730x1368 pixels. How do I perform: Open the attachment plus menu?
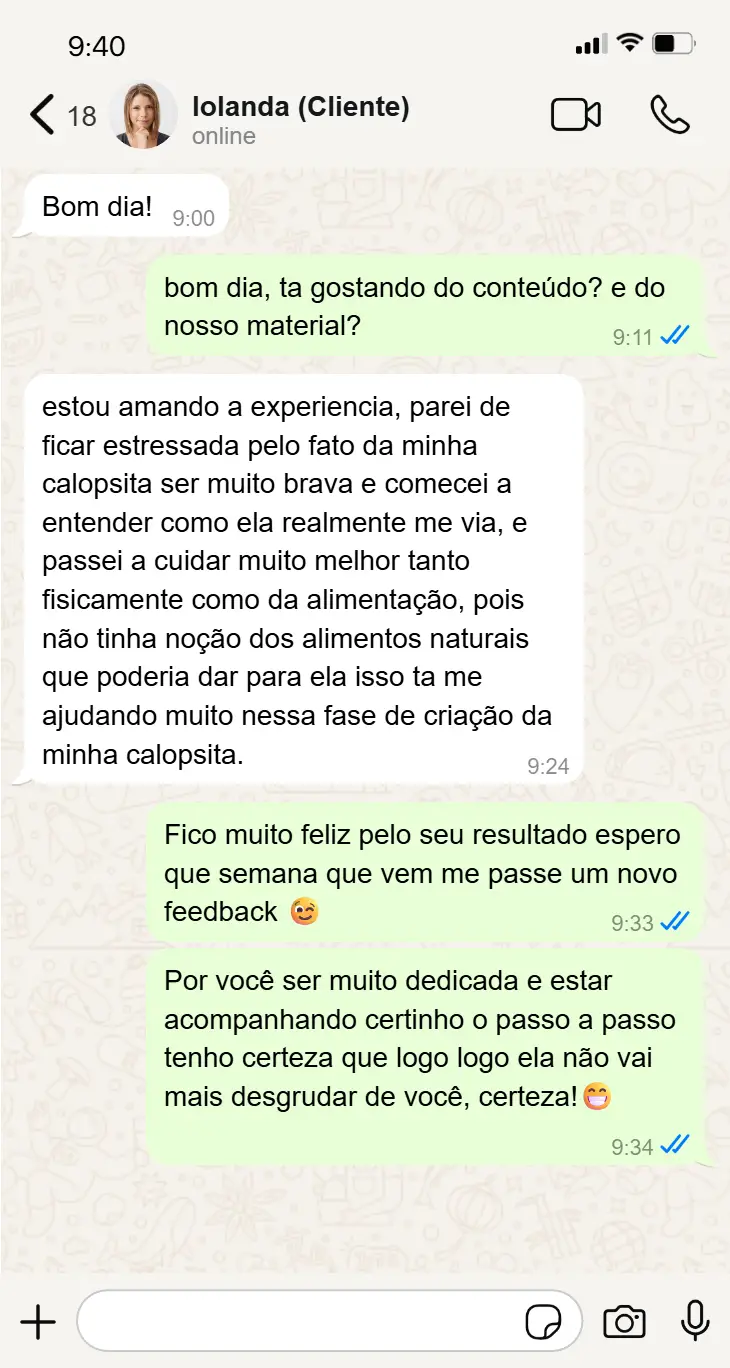(38, 1322)
